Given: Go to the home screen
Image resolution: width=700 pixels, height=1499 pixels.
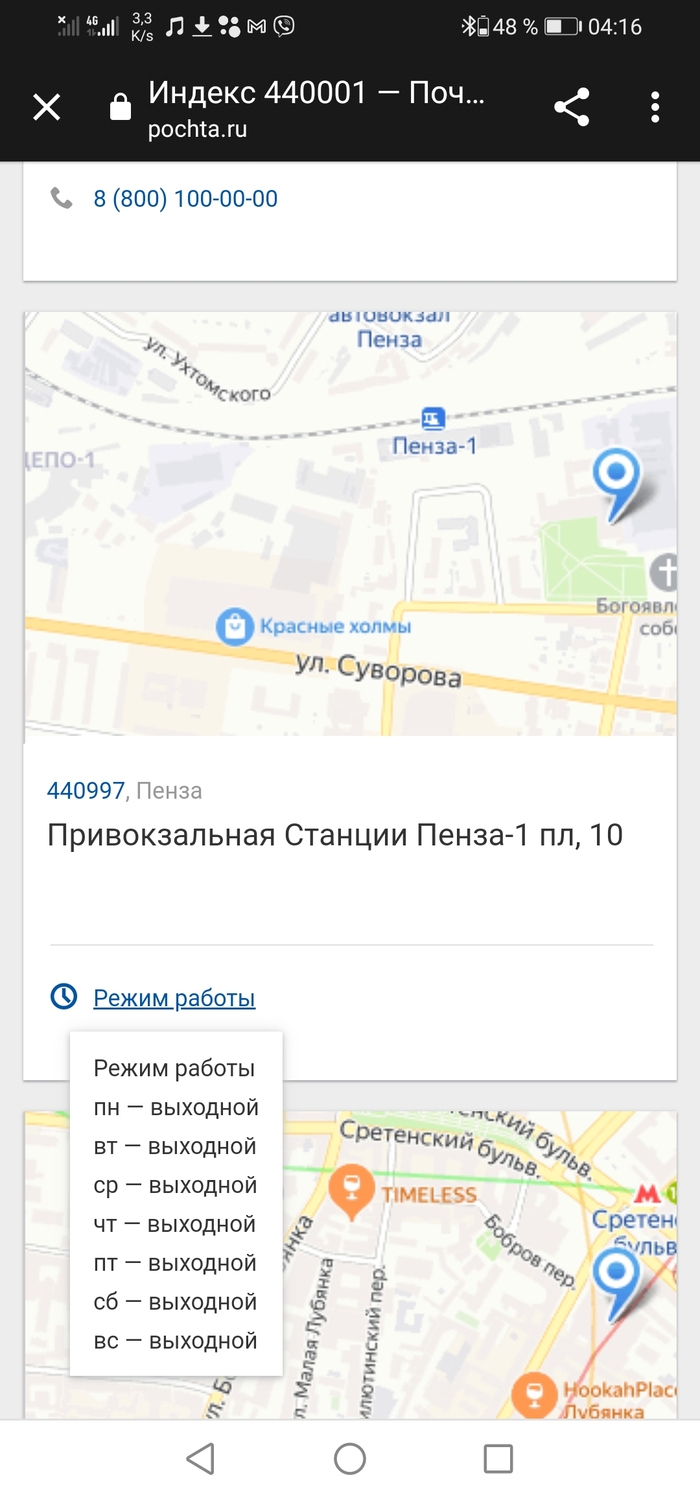Looking at the screenshot, I should point(350,1459).
